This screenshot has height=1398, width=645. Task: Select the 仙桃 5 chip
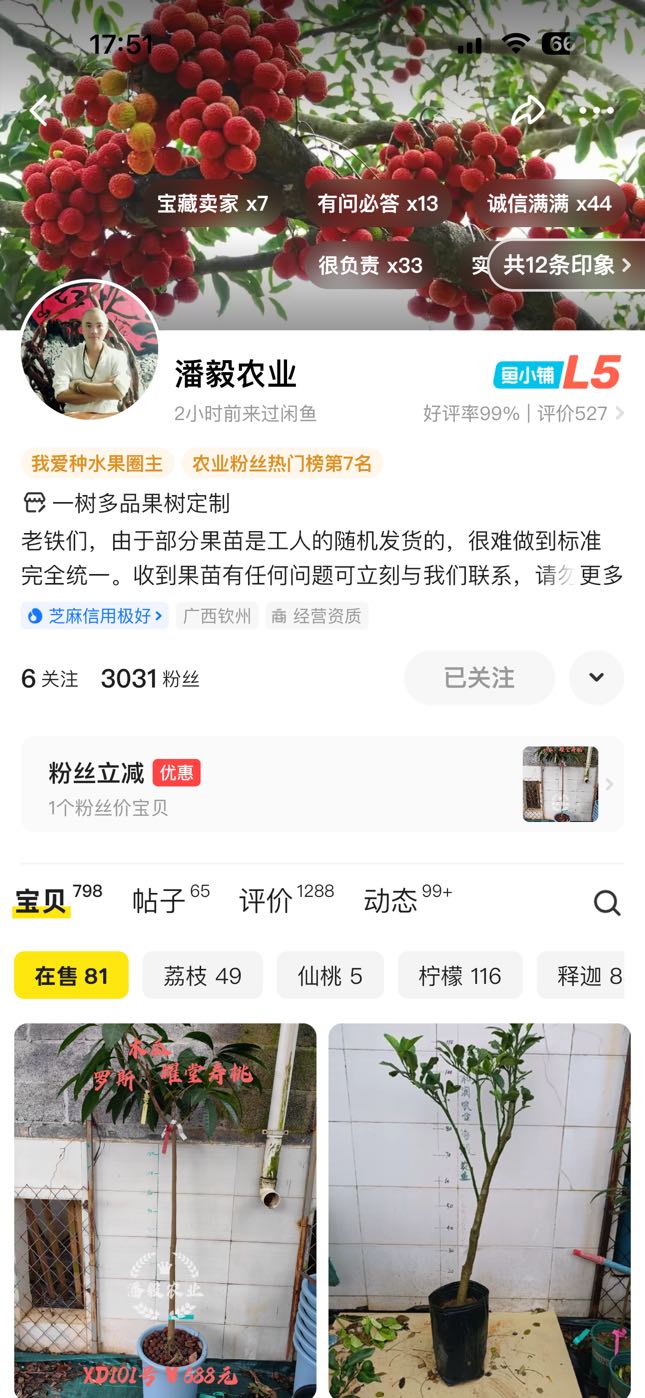point(330,976)
